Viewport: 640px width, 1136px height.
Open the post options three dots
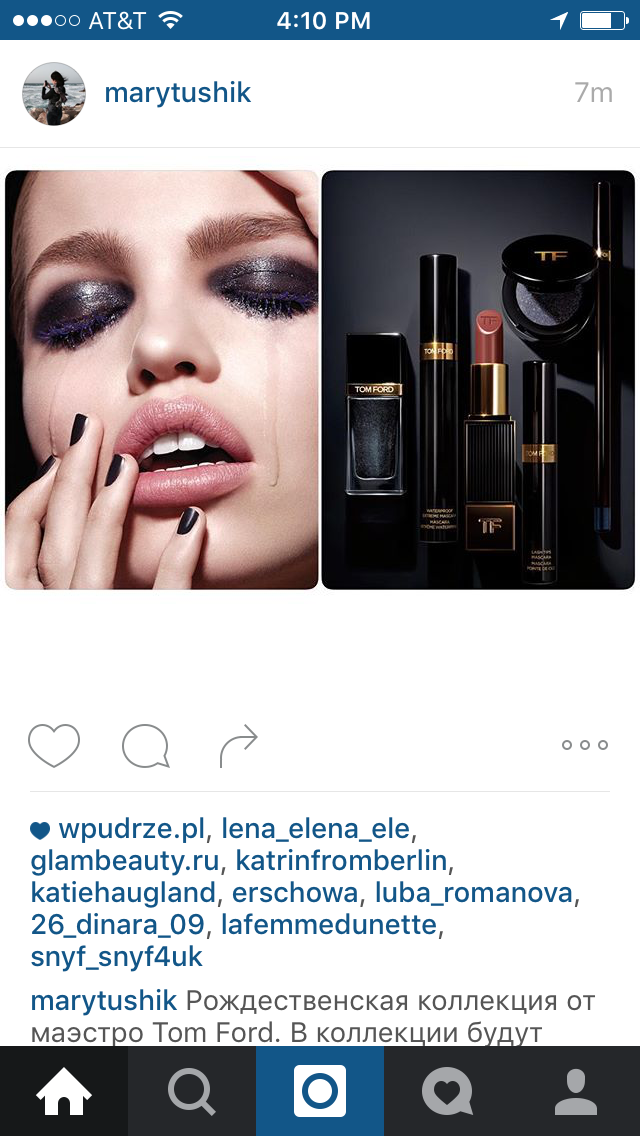pos(585,745)
